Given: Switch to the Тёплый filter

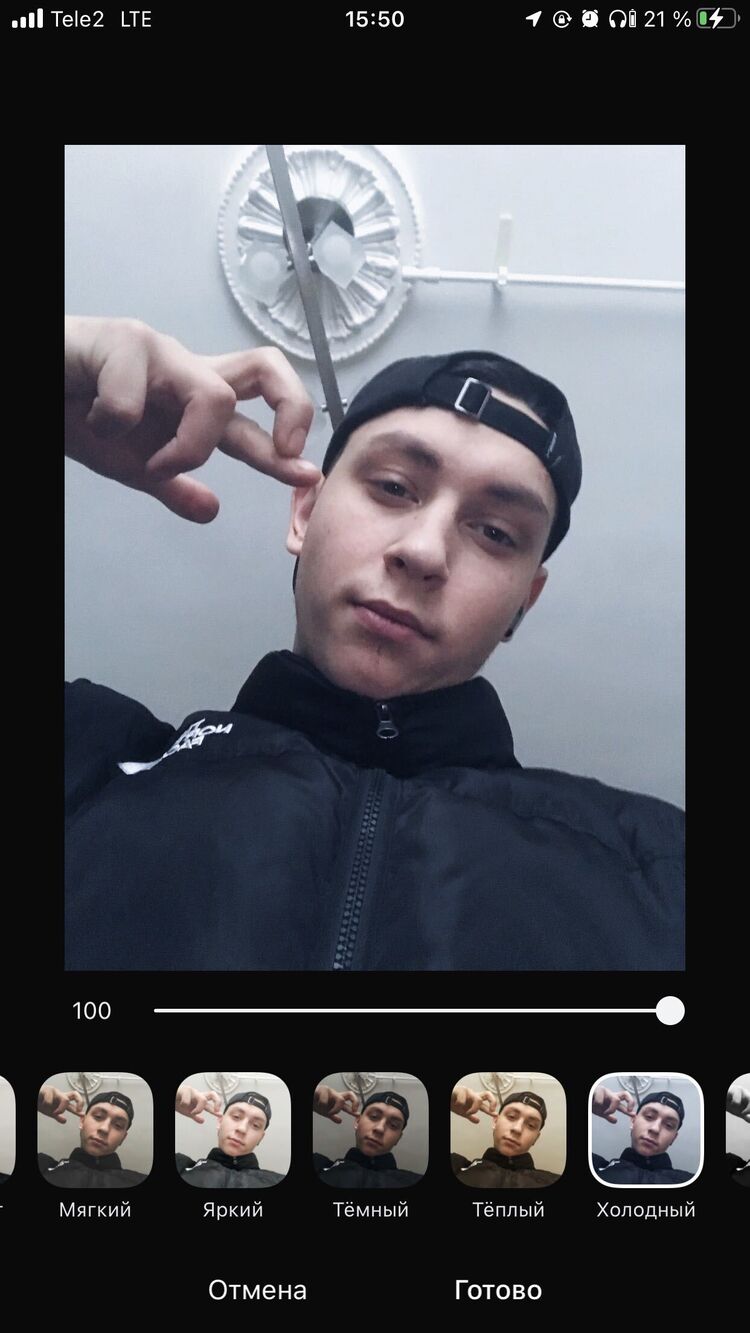Looking at the screenshot, I should (508, 1130).
